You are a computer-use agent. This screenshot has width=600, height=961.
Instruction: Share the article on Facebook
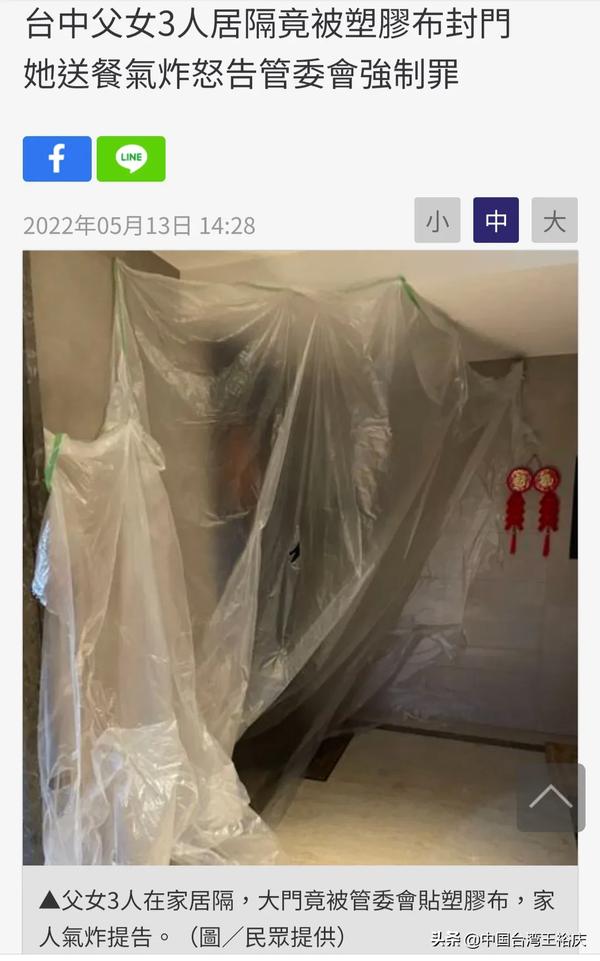(57, 158)
